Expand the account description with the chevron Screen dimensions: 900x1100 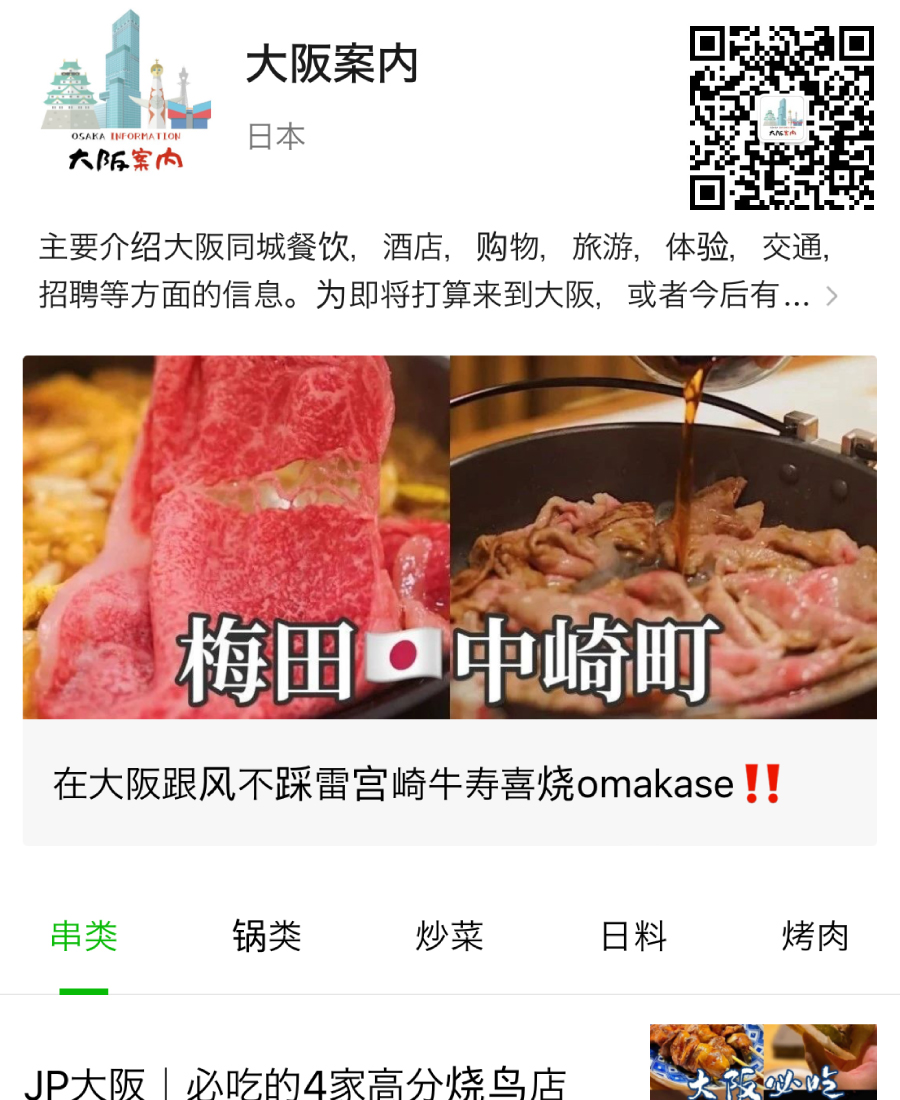click(831, 296)
